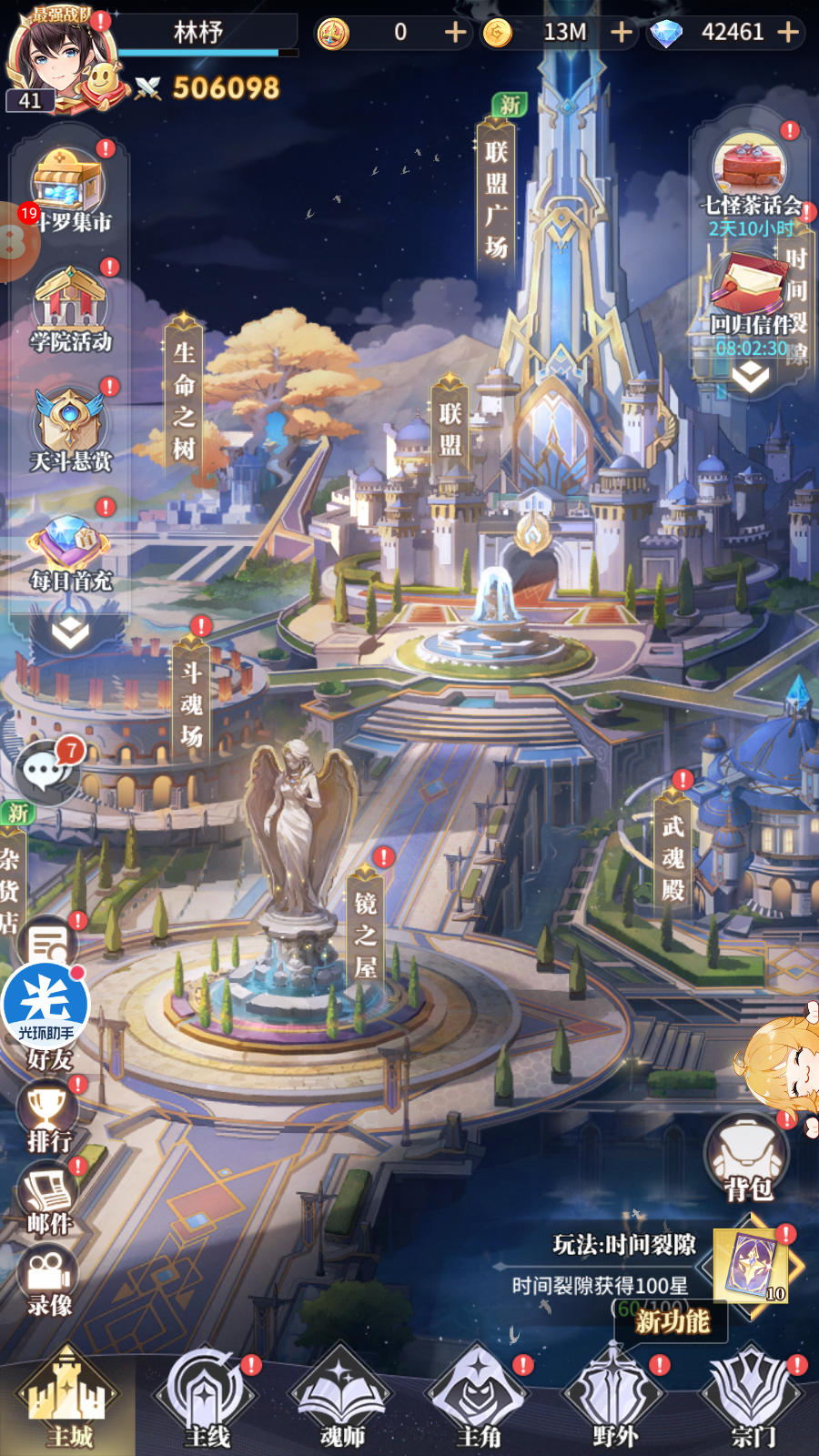Open 天斗悬赏 bounty
This screenshot has height=1456, width=819.
click(x=70, y=430)
